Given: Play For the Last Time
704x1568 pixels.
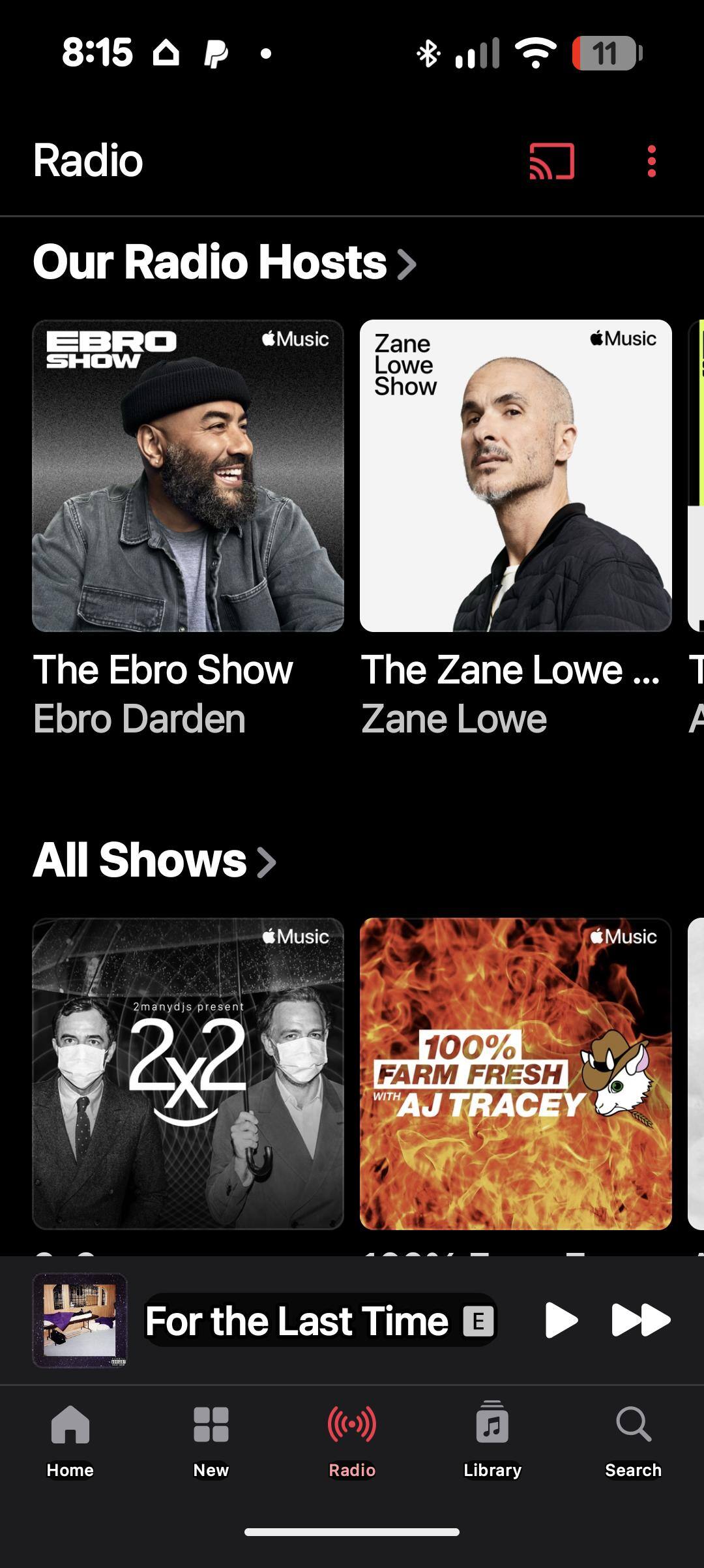Looking at the screenshot, I should pos(561,1320).
